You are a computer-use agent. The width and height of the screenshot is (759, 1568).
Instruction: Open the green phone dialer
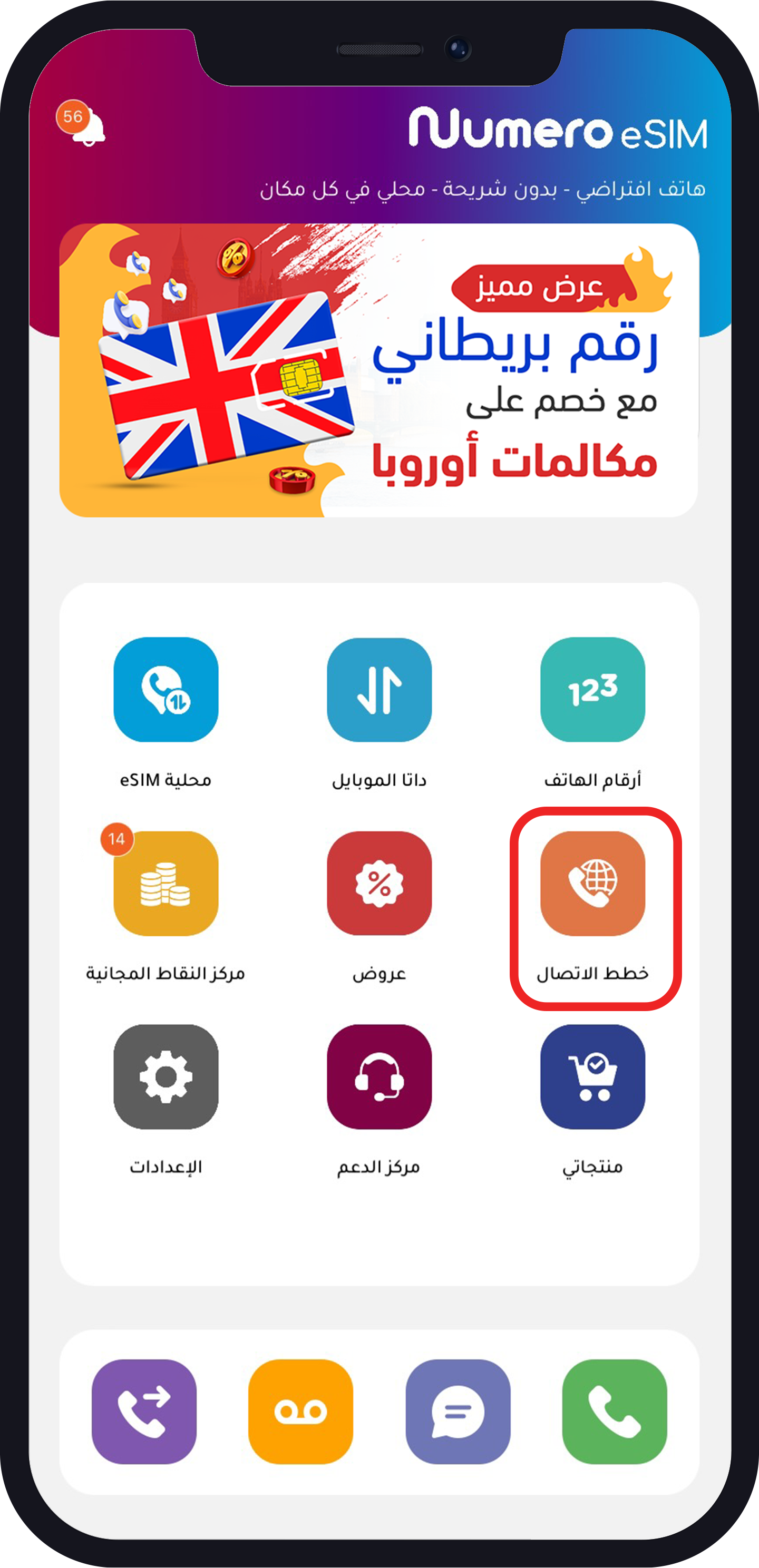[614, 1411]
